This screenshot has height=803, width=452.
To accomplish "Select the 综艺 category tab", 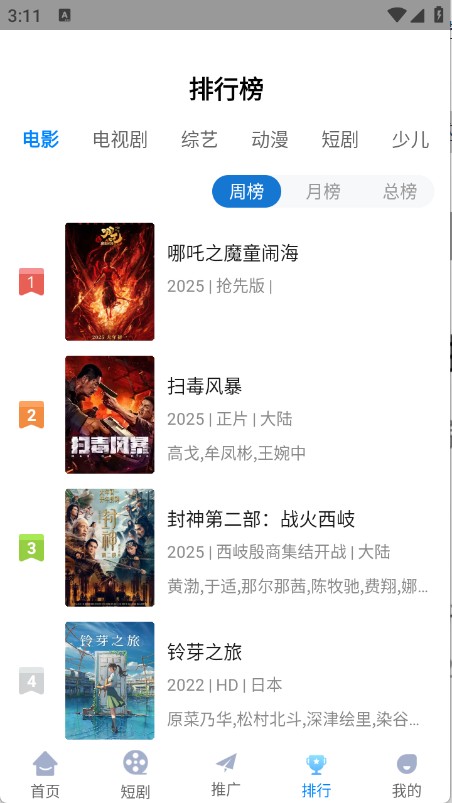I will [200, 139].
